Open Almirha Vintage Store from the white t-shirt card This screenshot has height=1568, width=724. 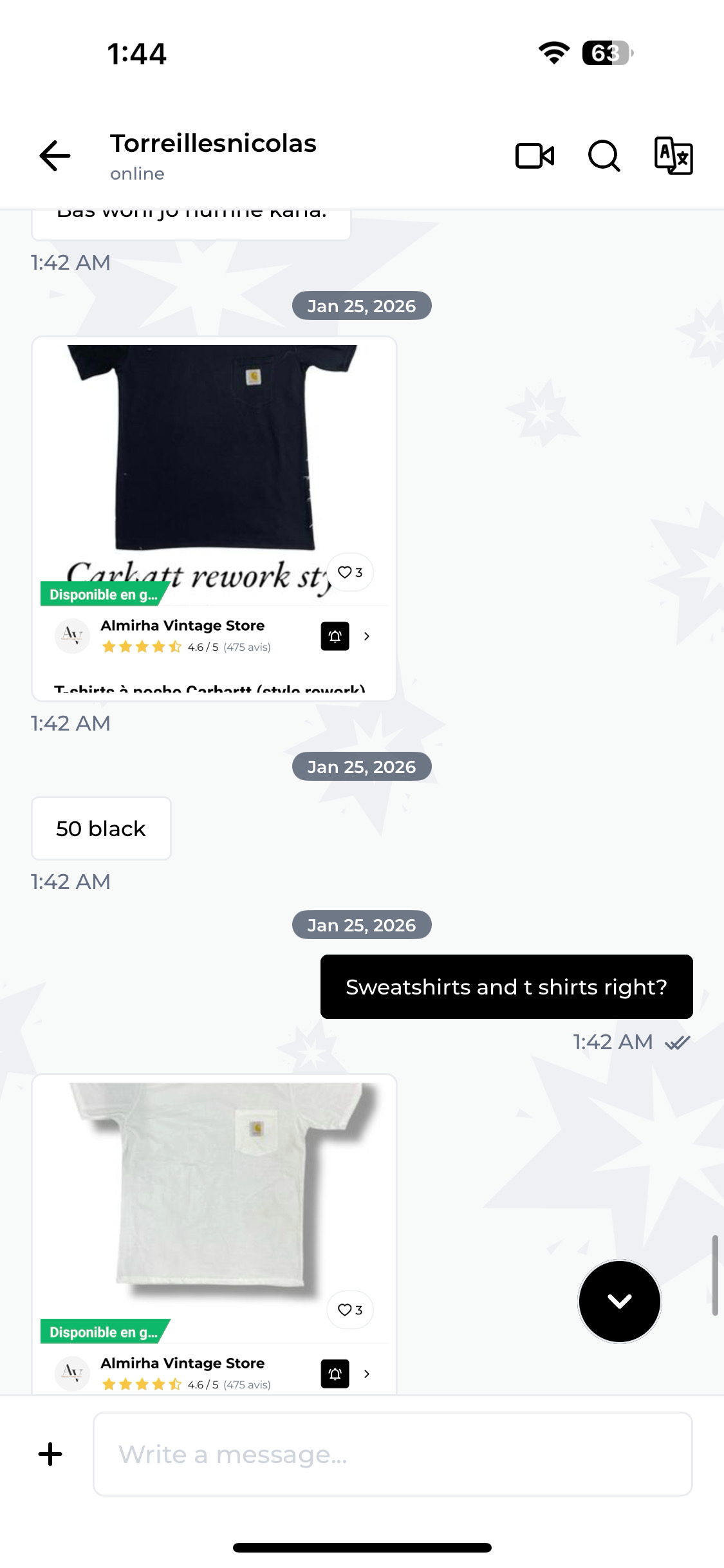(182, 1363)
